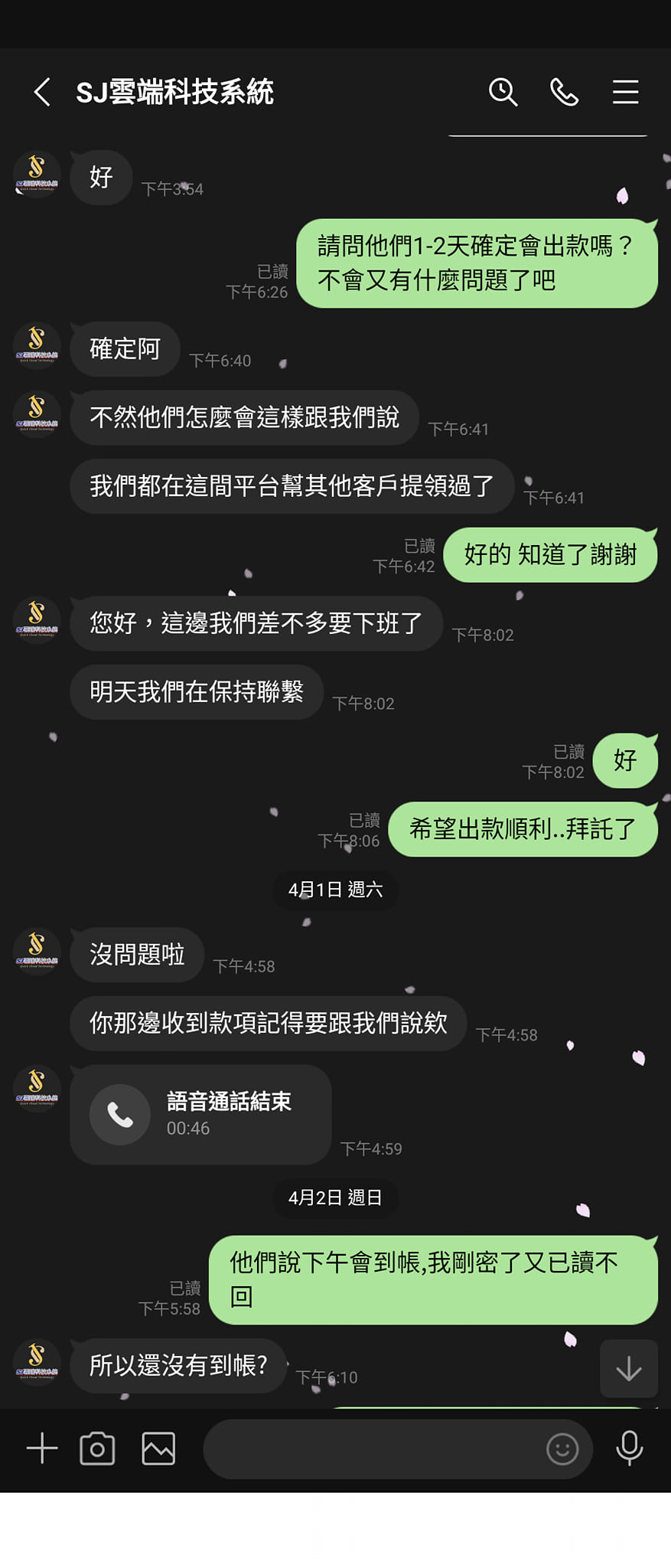
Task: Tap the 語音通話結束 call record
Action: pos(200,1115)
